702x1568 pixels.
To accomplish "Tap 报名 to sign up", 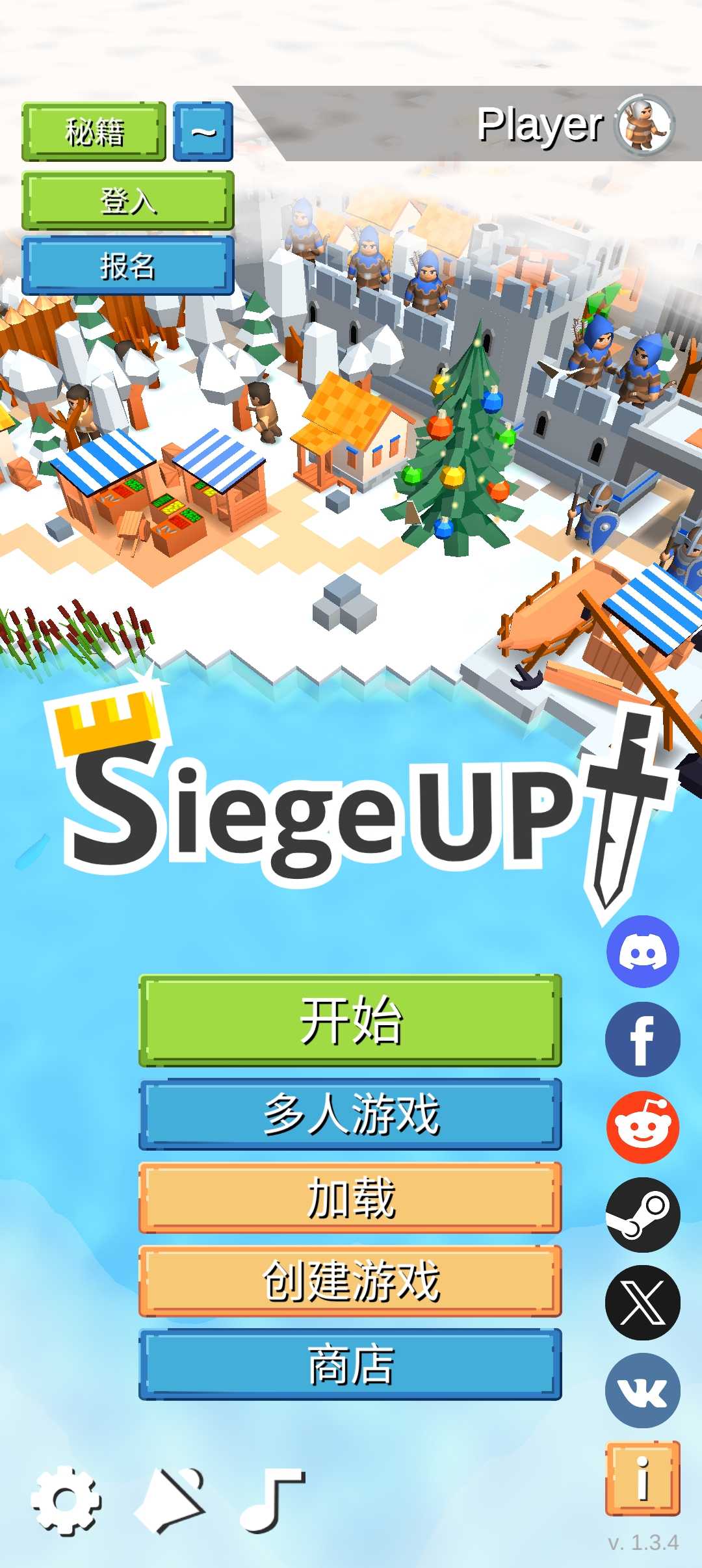I will coord(128,266).
